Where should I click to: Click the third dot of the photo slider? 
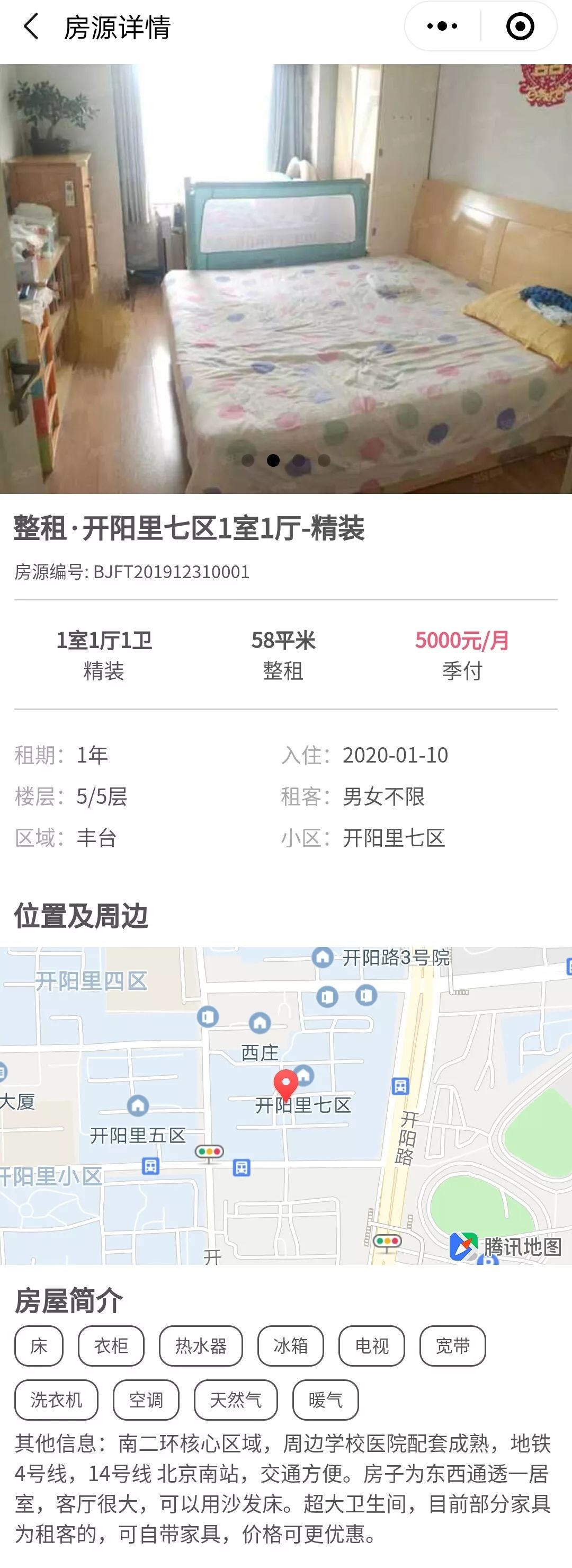click(298, 462)
